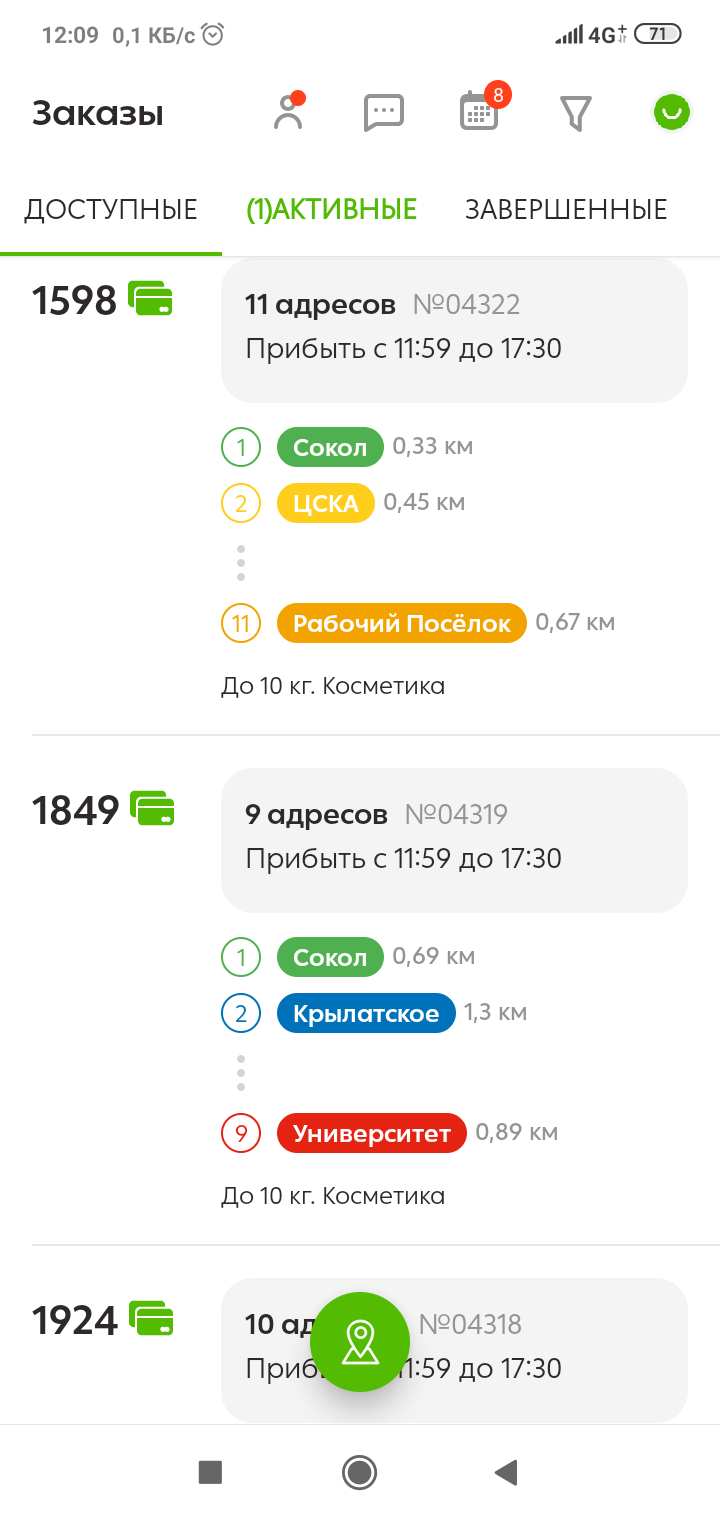This screenshot has height=1520, width=720.
Task: Switch to the ДОСТУПНЫЕ tab
Action: [x=111, y=210]
